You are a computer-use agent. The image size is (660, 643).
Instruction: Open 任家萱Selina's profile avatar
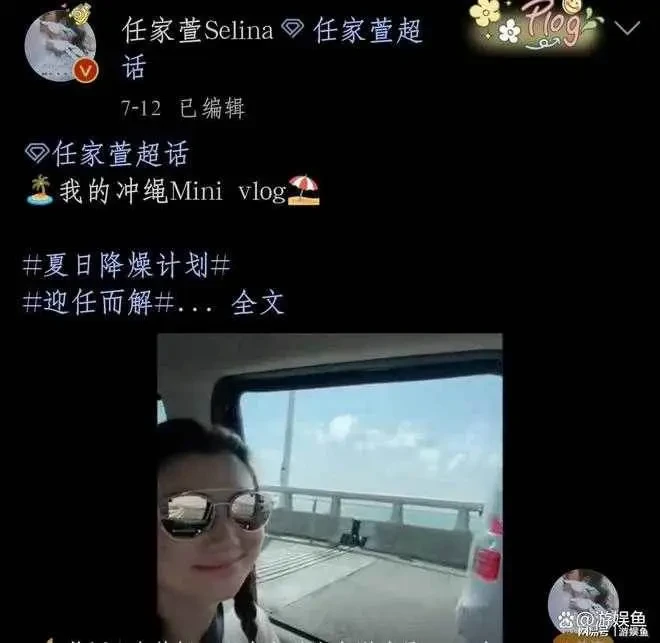[60, 46]
